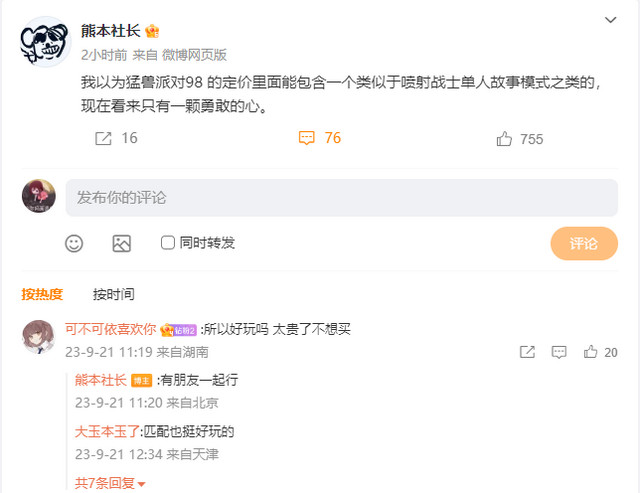This screenshot has height=493, width=640.
Task: Tap the 发布你的评论 input field
Action: pos(340,197)
